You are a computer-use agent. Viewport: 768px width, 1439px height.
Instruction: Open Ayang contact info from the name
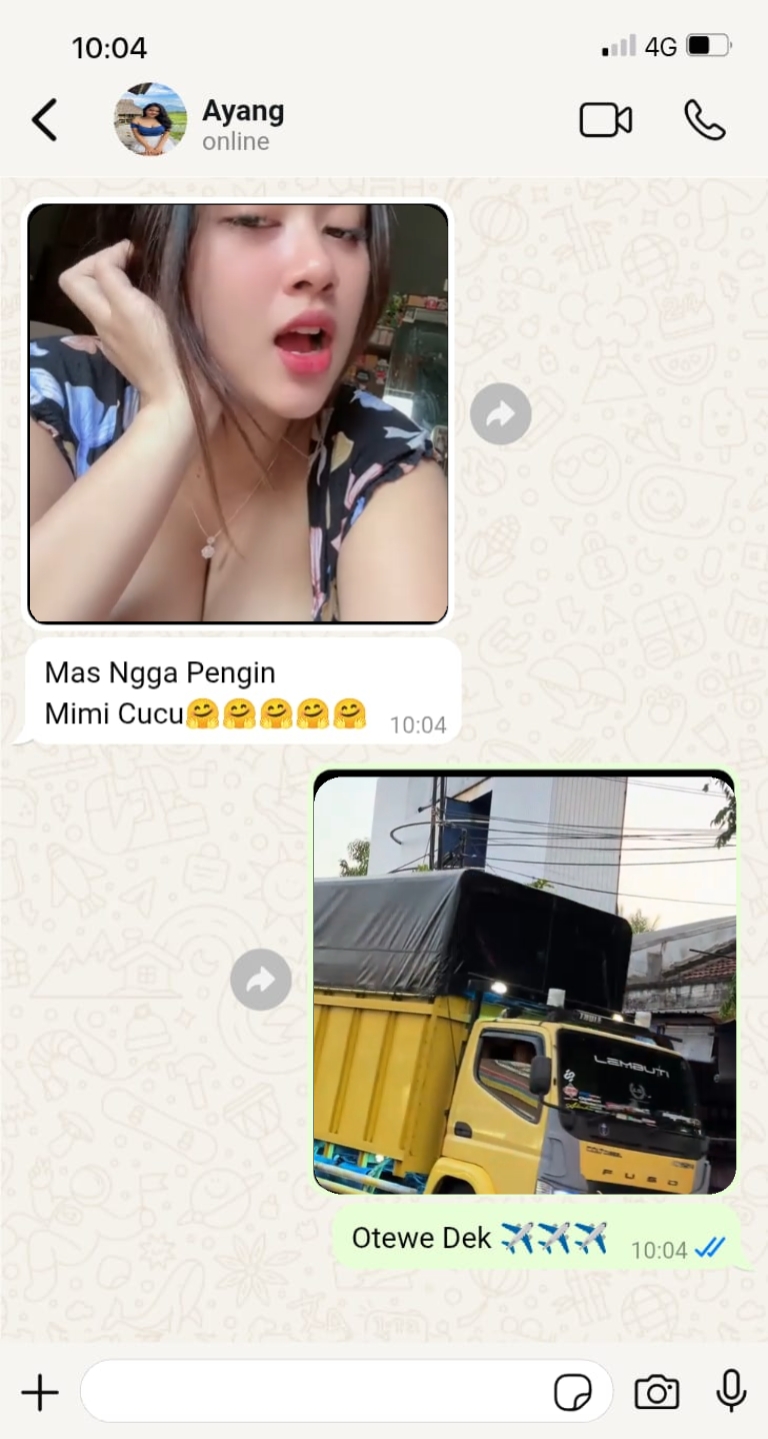point(243,112)
